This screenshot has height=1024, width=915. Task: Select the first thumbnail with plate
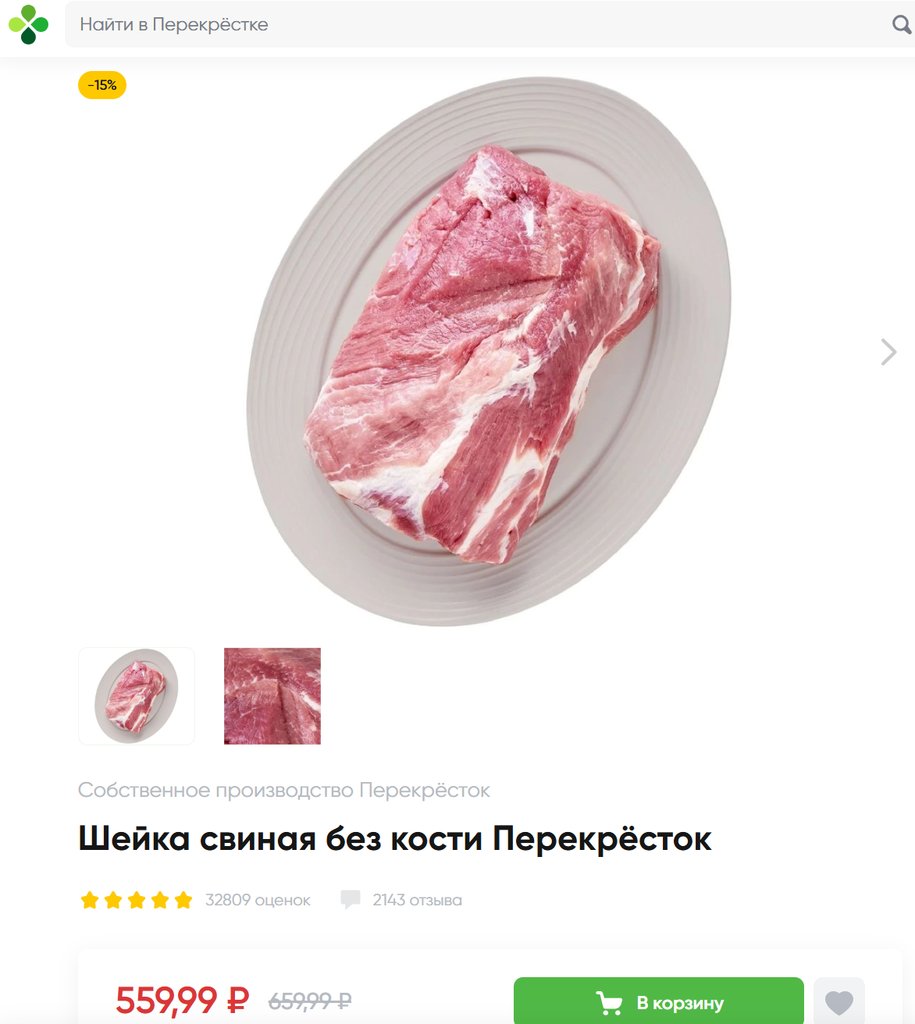136,696
